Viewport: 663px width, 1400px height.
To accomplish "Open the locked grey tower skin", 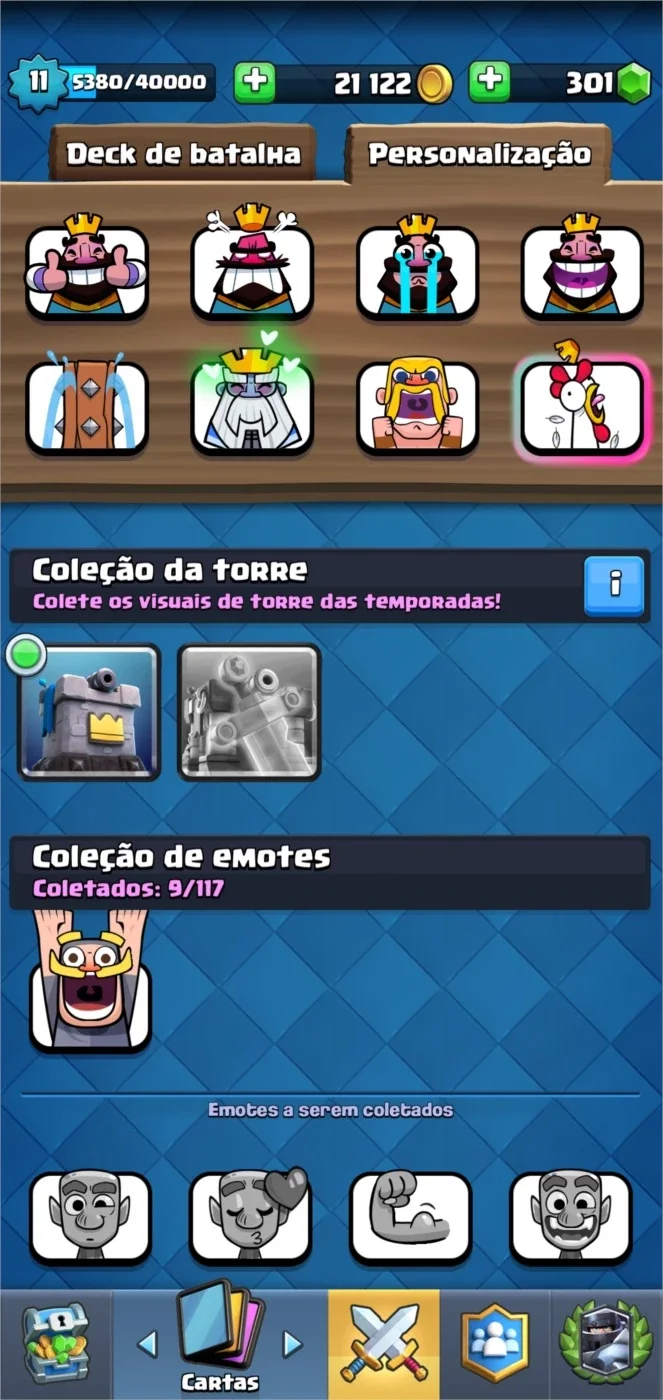I will (x=249, y=711).
